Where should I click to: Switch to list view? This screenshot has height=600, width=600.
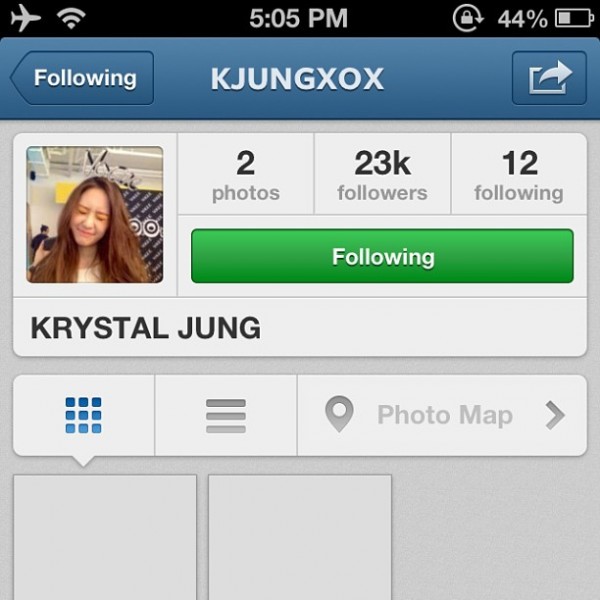226,415
